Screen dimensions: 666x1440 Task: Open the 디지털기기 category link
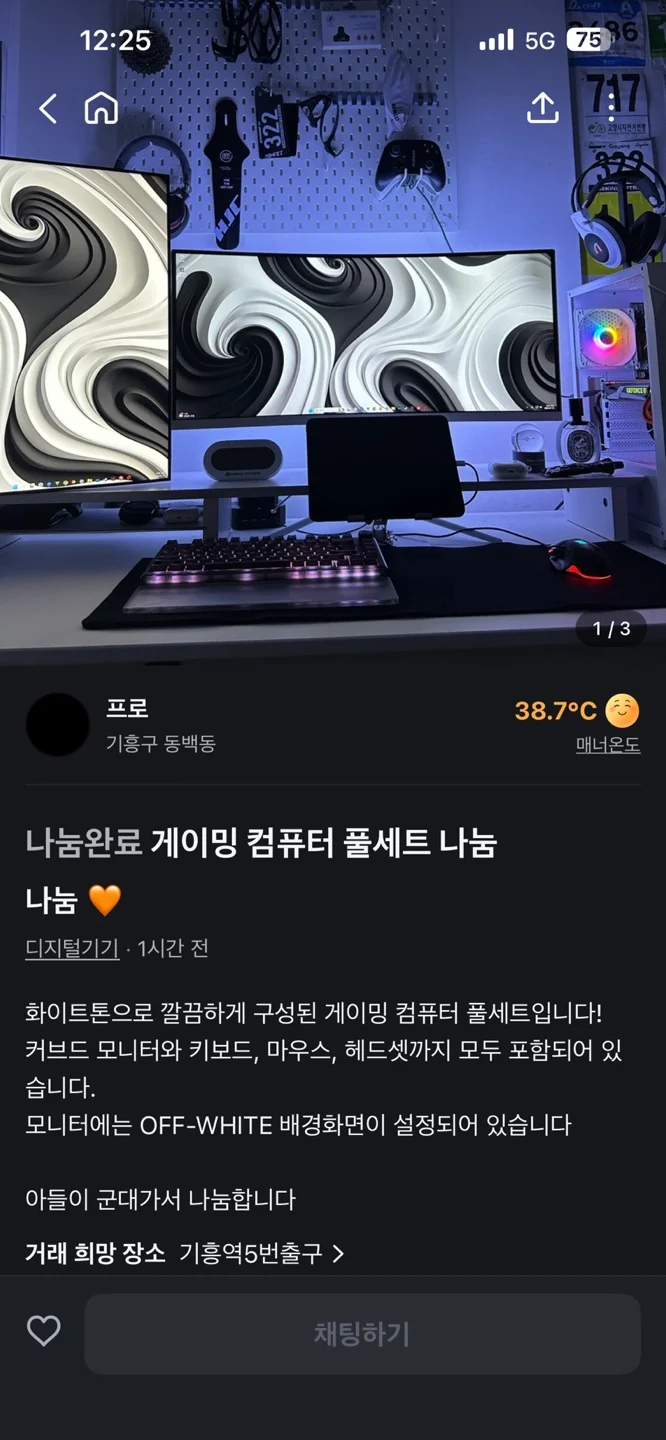pos(72,949)
